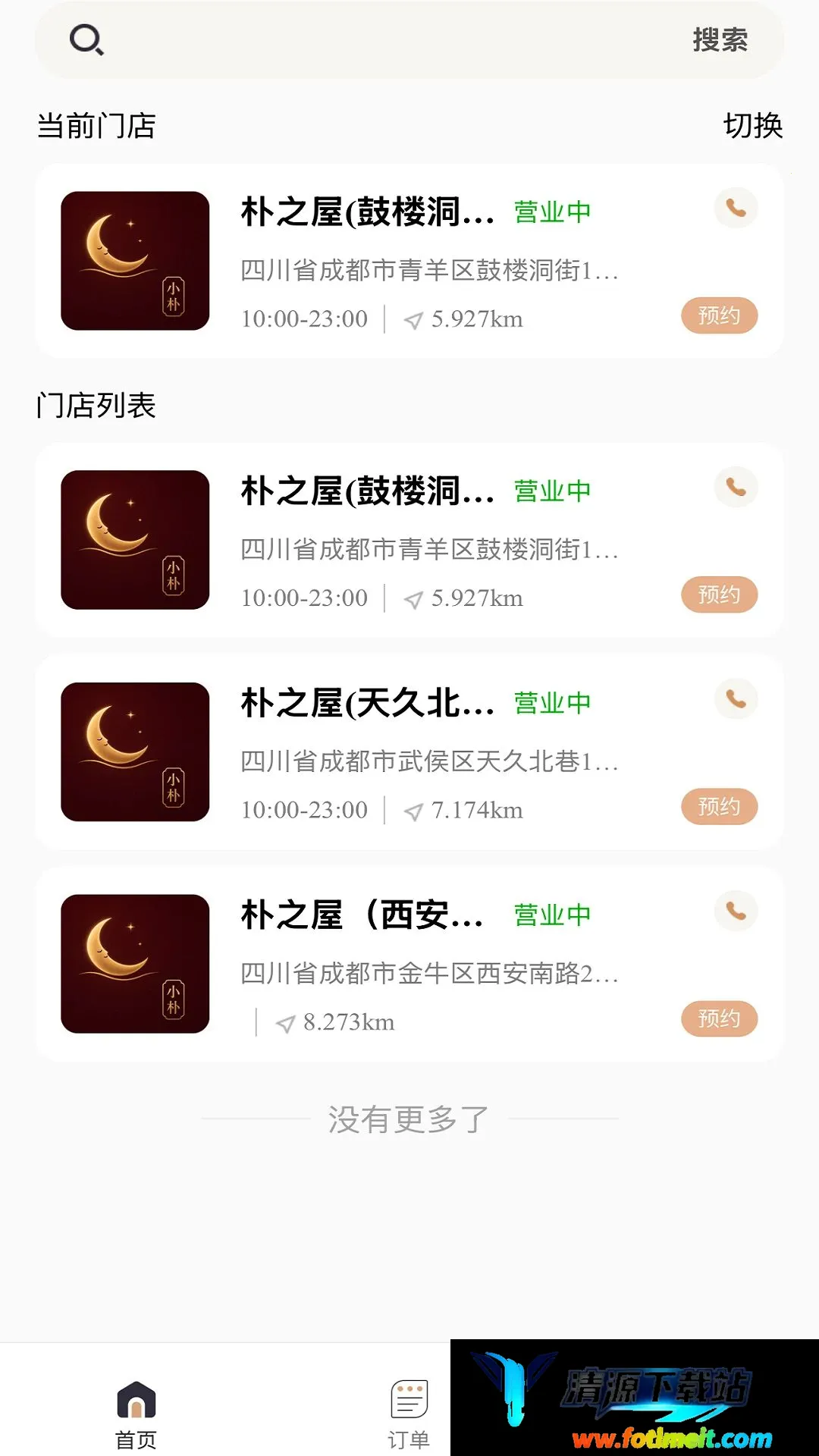819x1456 pixels.
Task: Tap 预约 on the current store card
Action: tap(719, 315)
